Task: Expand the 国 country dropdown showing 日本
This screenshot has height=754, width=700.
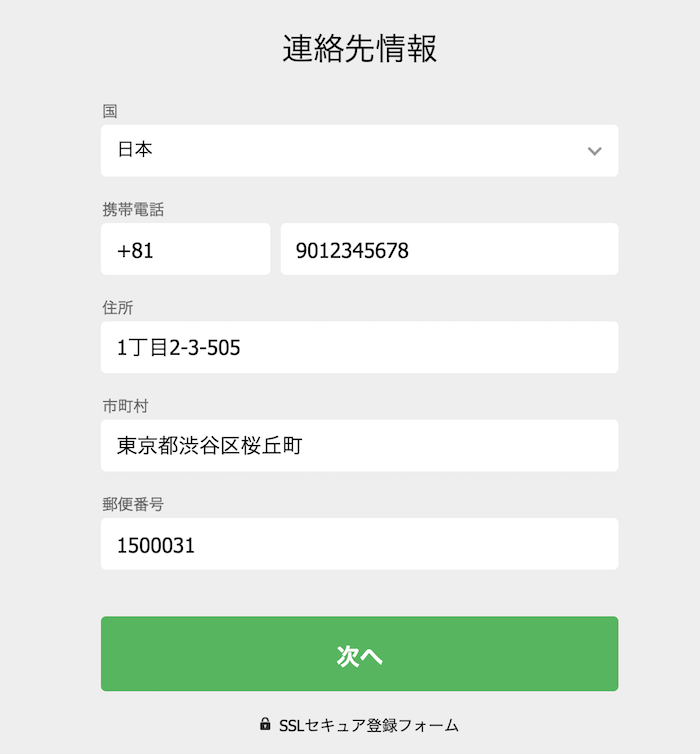Action: [x=359, y=151]
